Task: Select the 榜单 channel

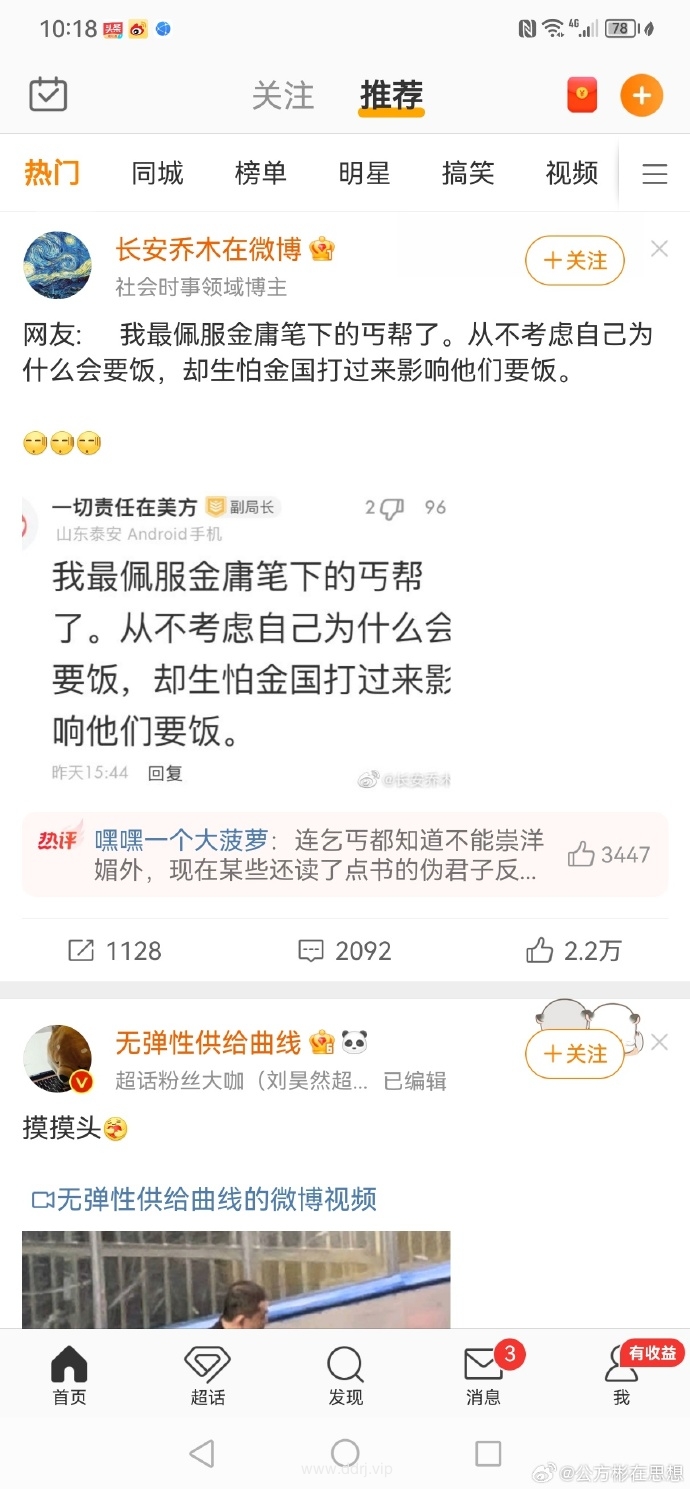Action: pyautogui.click(x=261, y=173)
